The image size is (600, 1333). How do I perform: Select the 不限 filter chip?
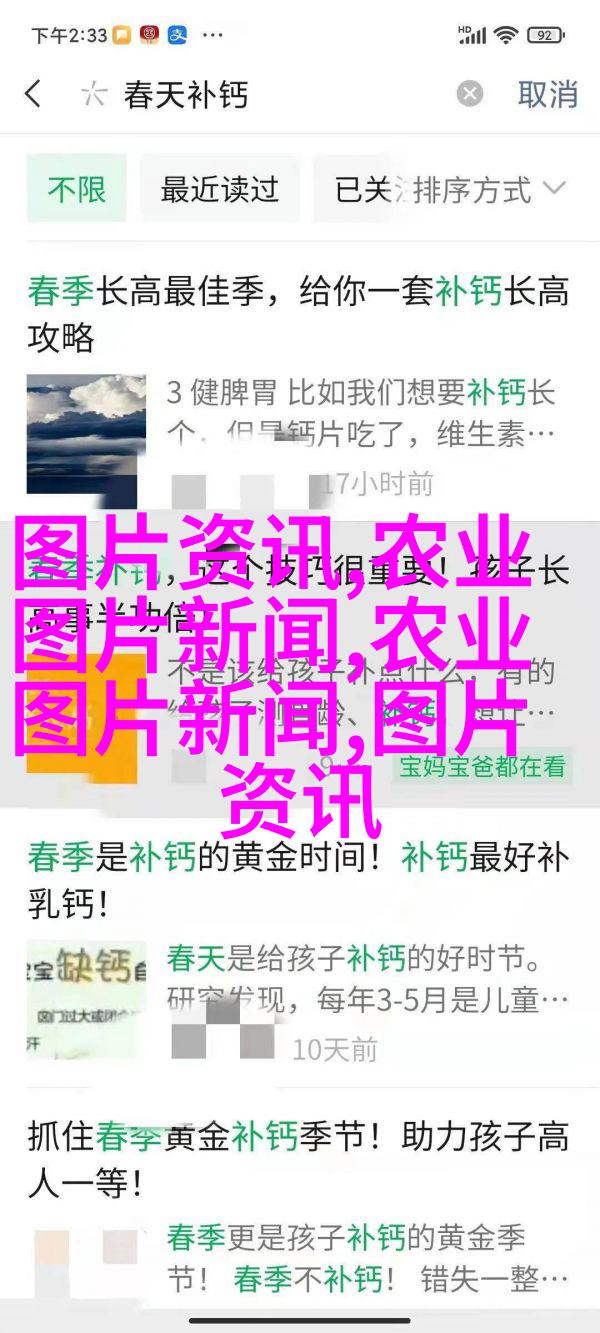tap(77, 188)
